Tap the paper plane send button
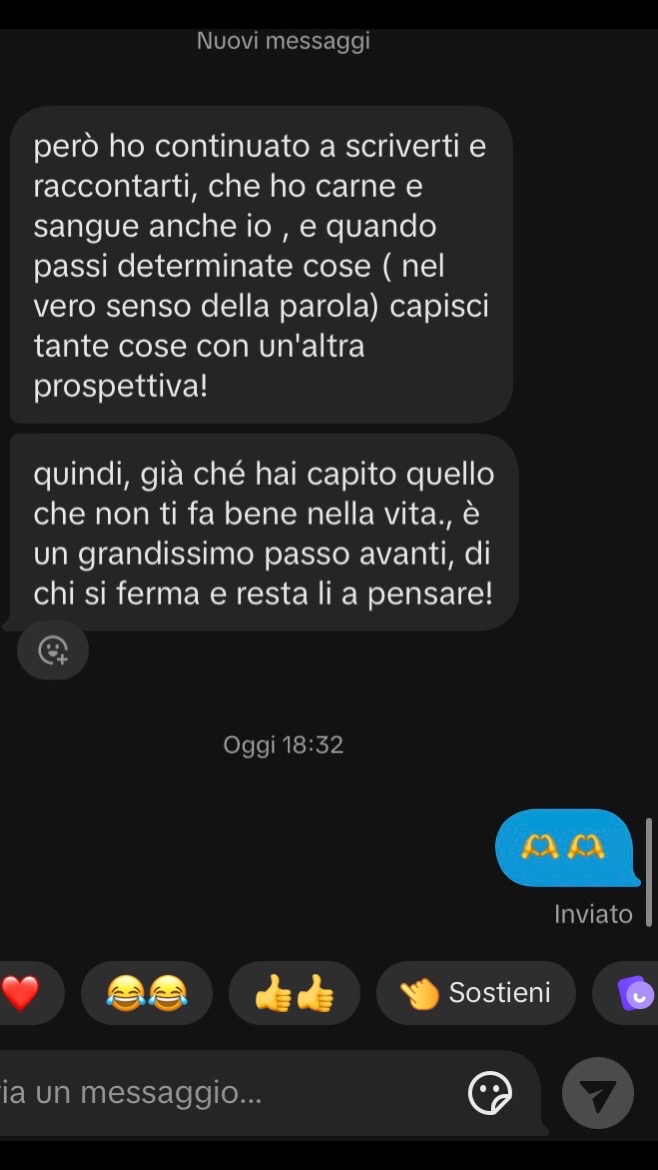Screen dimensions: 658x1170 (x=597, y=1094)
